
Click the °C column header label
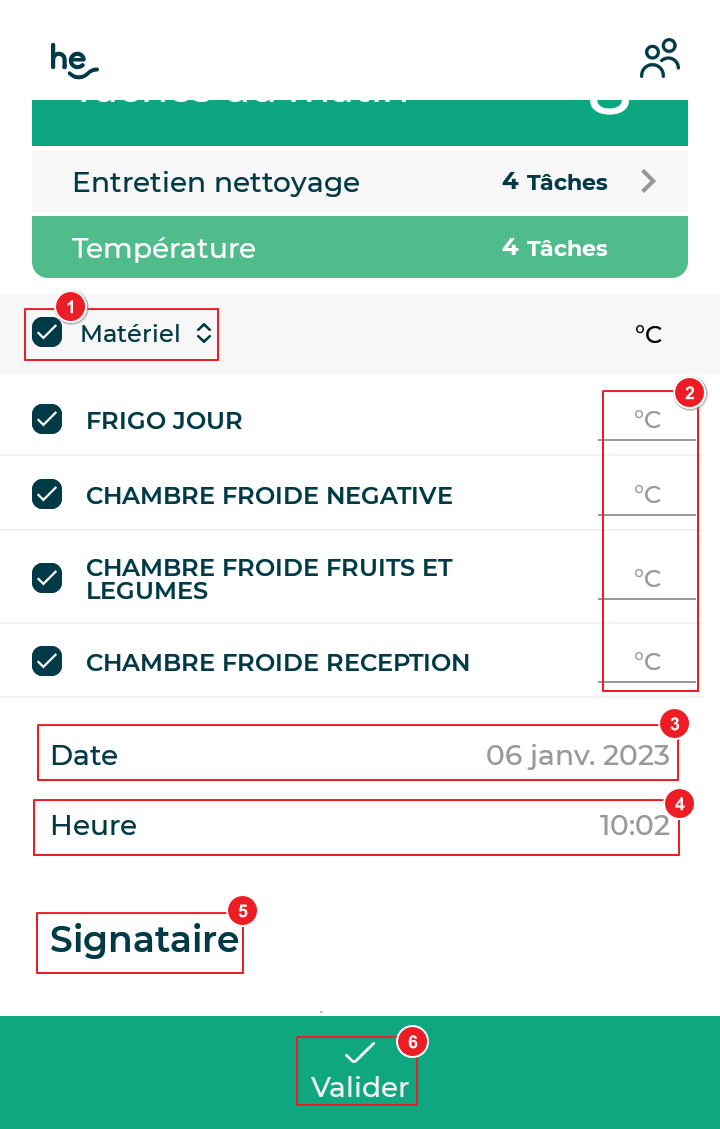point(648,333)
